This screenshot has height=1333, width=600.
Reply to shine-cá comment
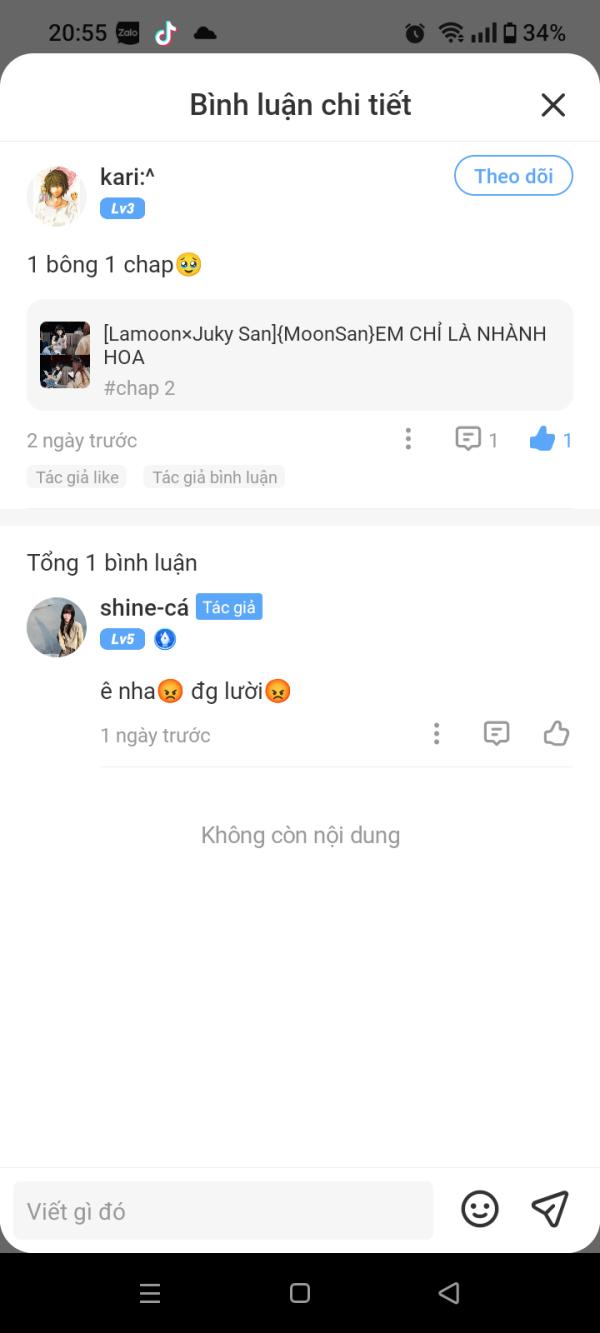click(x=496, y=734)
